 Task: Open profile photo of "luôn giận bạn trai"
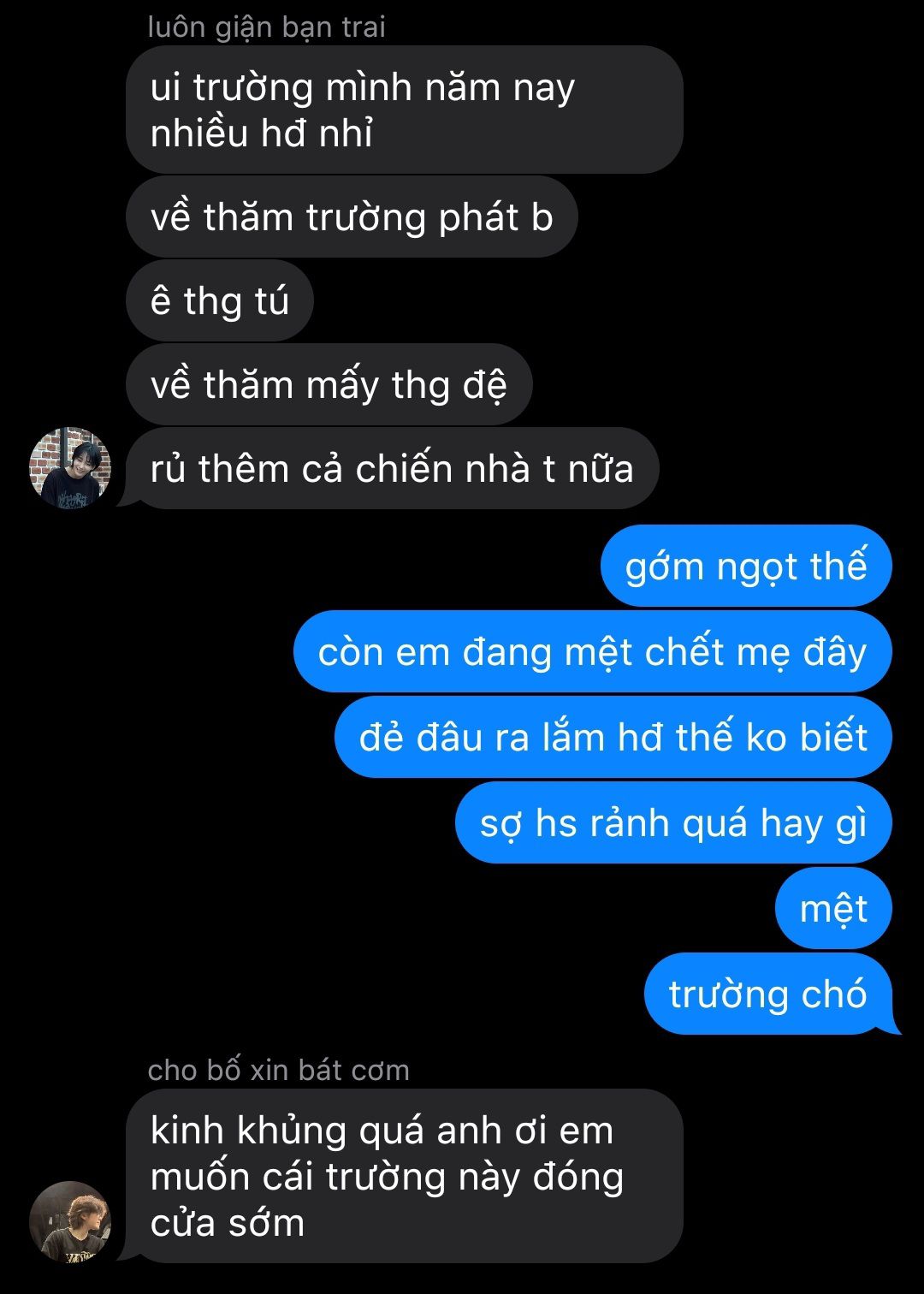click(70, 468)
